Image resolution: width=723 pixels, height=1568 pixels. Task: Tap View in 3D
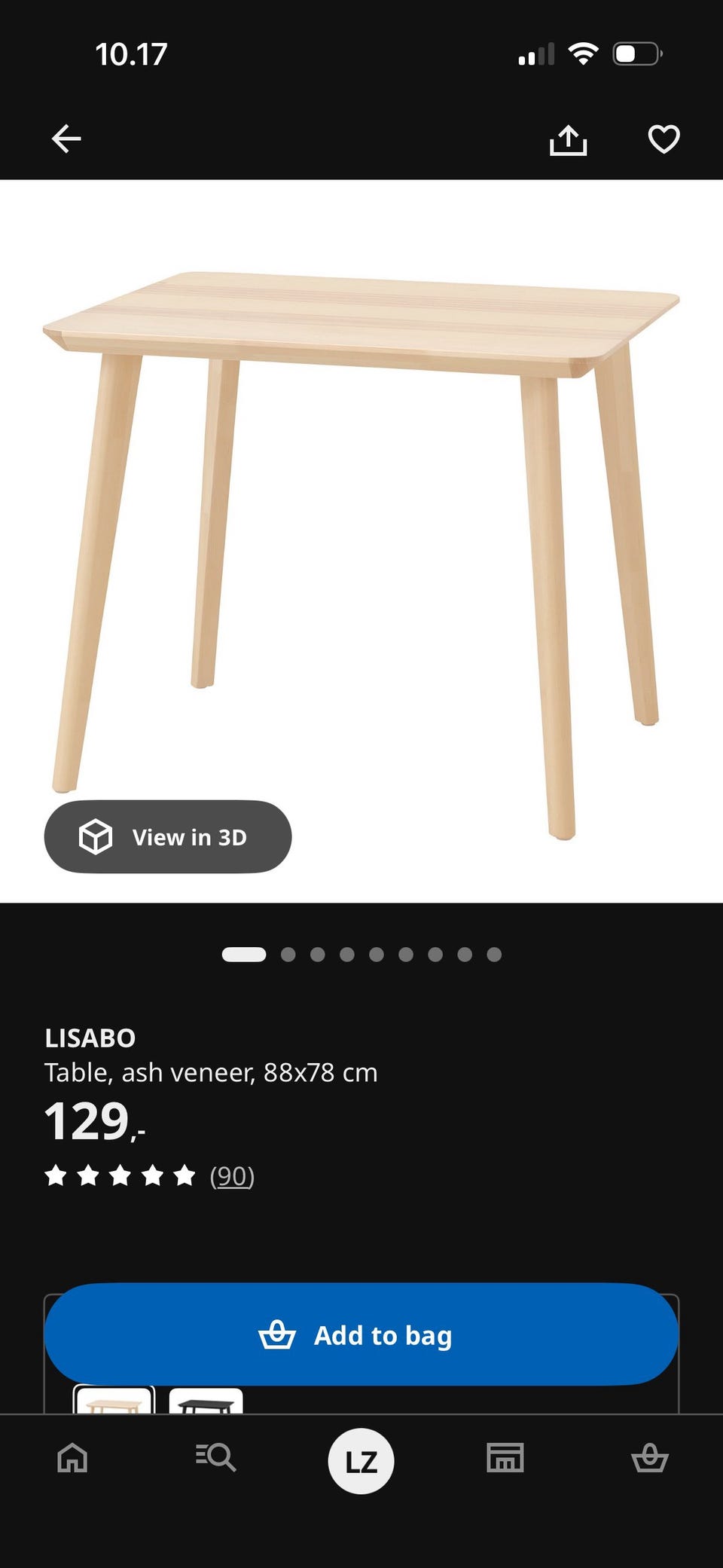coord(168,836)
